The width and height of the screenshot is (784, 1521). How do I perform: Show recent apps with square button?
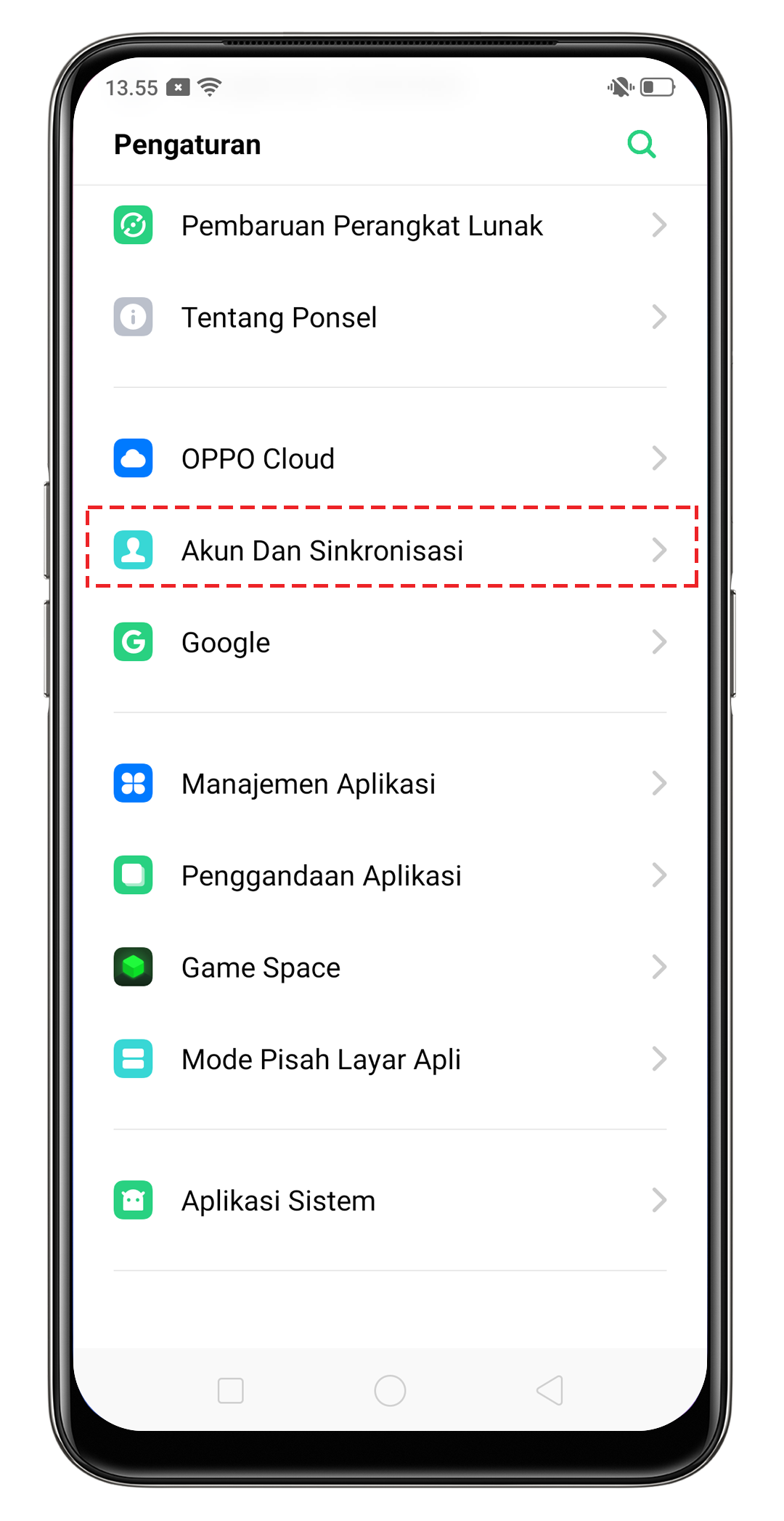[231, 1390]
